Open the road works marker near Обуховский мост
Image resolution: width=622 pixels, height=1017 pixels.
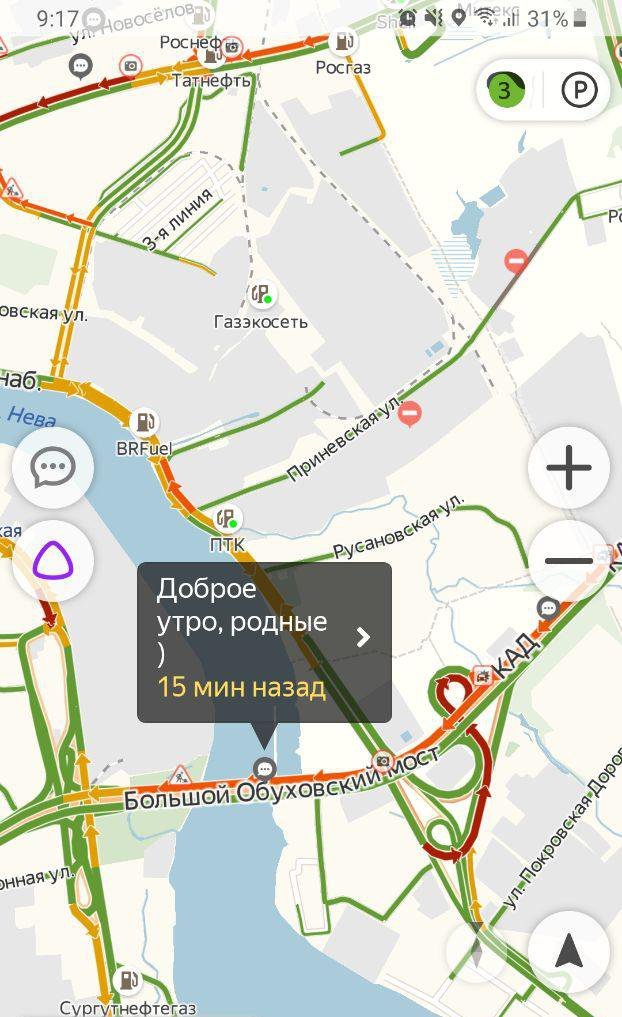[180, 774]
